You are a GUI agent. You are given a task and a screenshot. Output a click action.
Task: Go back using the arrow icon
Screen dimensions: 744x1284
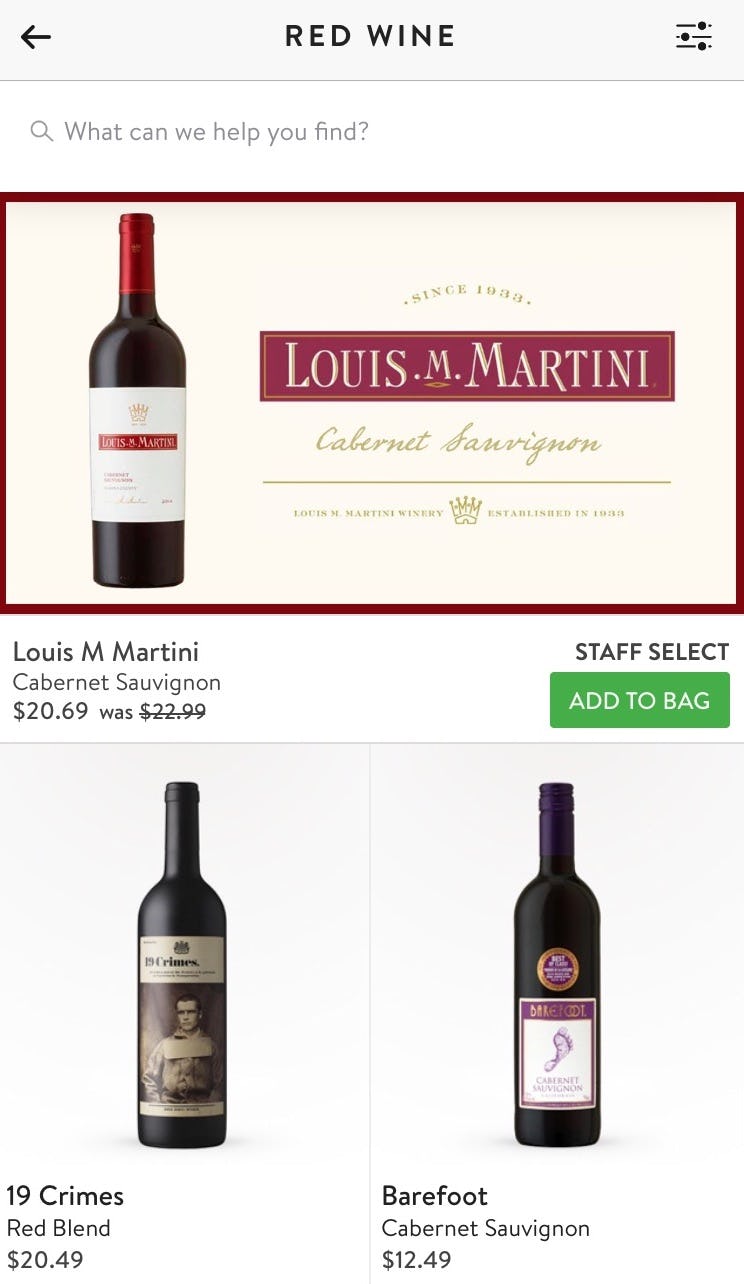[36, 38]
